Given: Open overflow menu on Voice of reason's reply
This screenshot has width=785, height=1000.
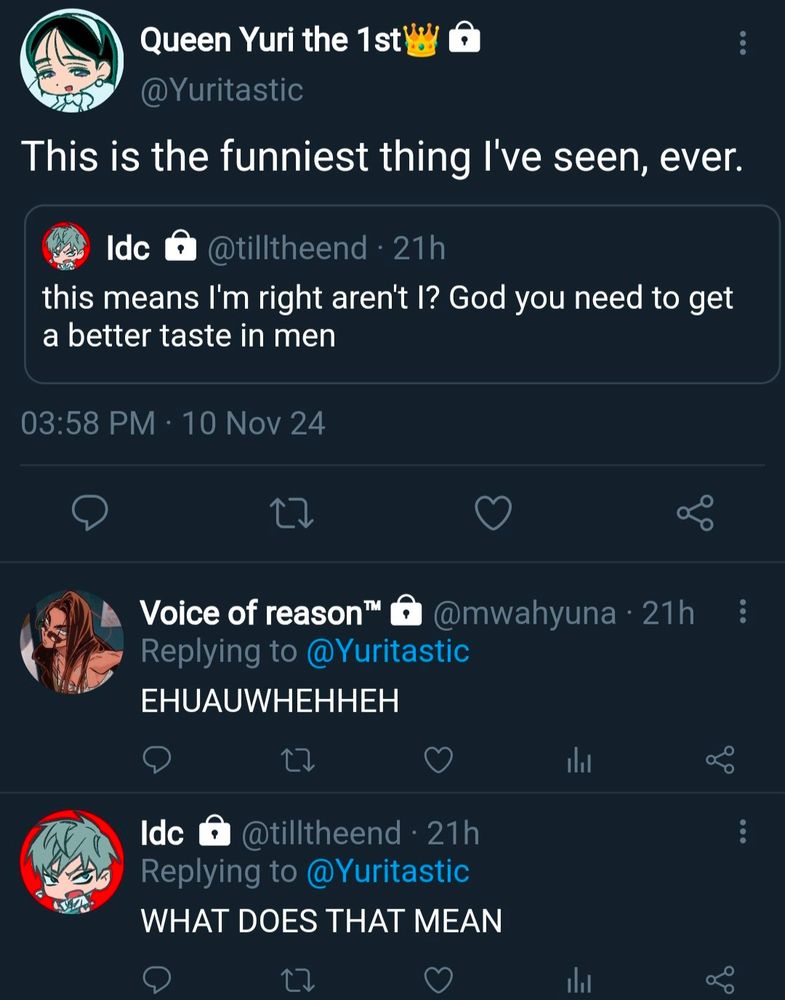Looking at the screenshot, I should click(742, 612).
